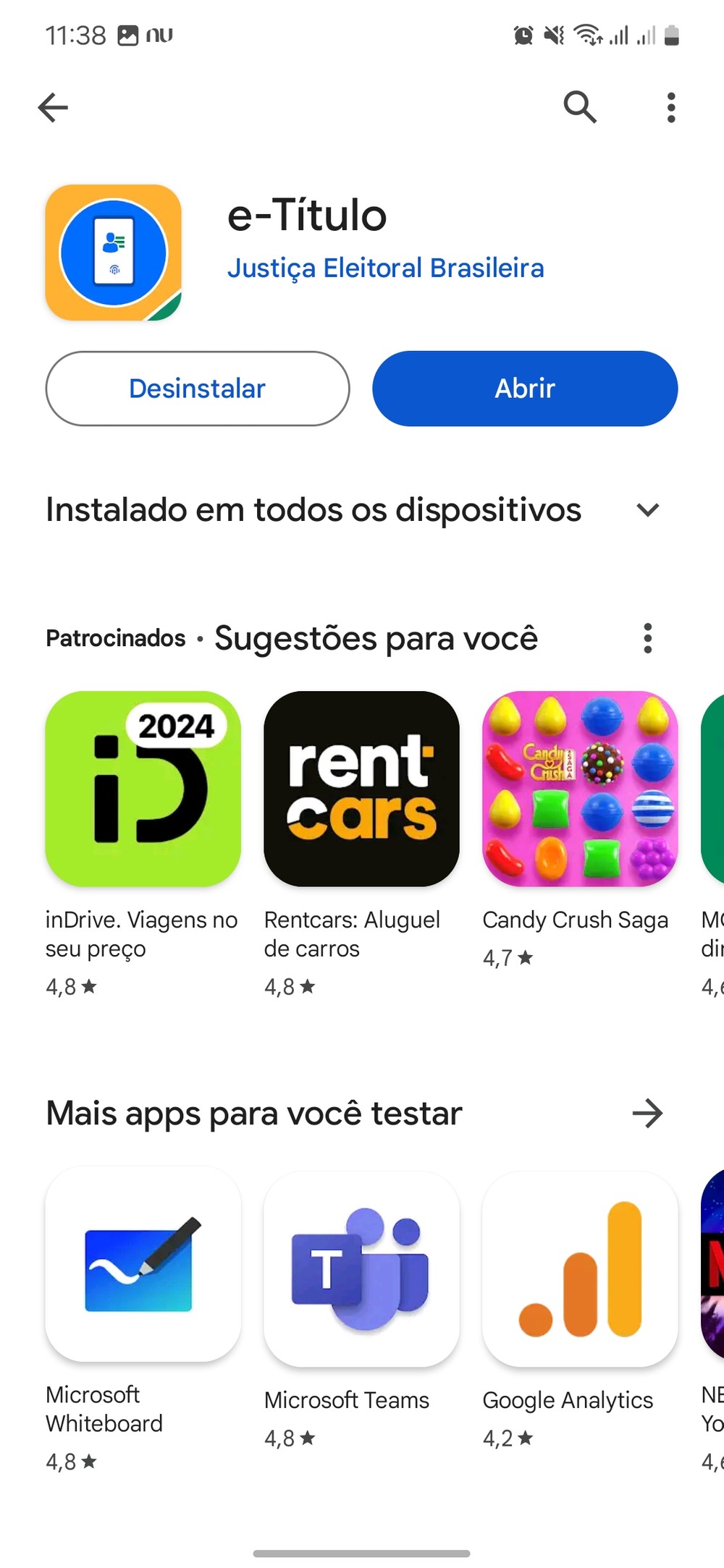View the Google Analytics app

(x=580, y=1269)
